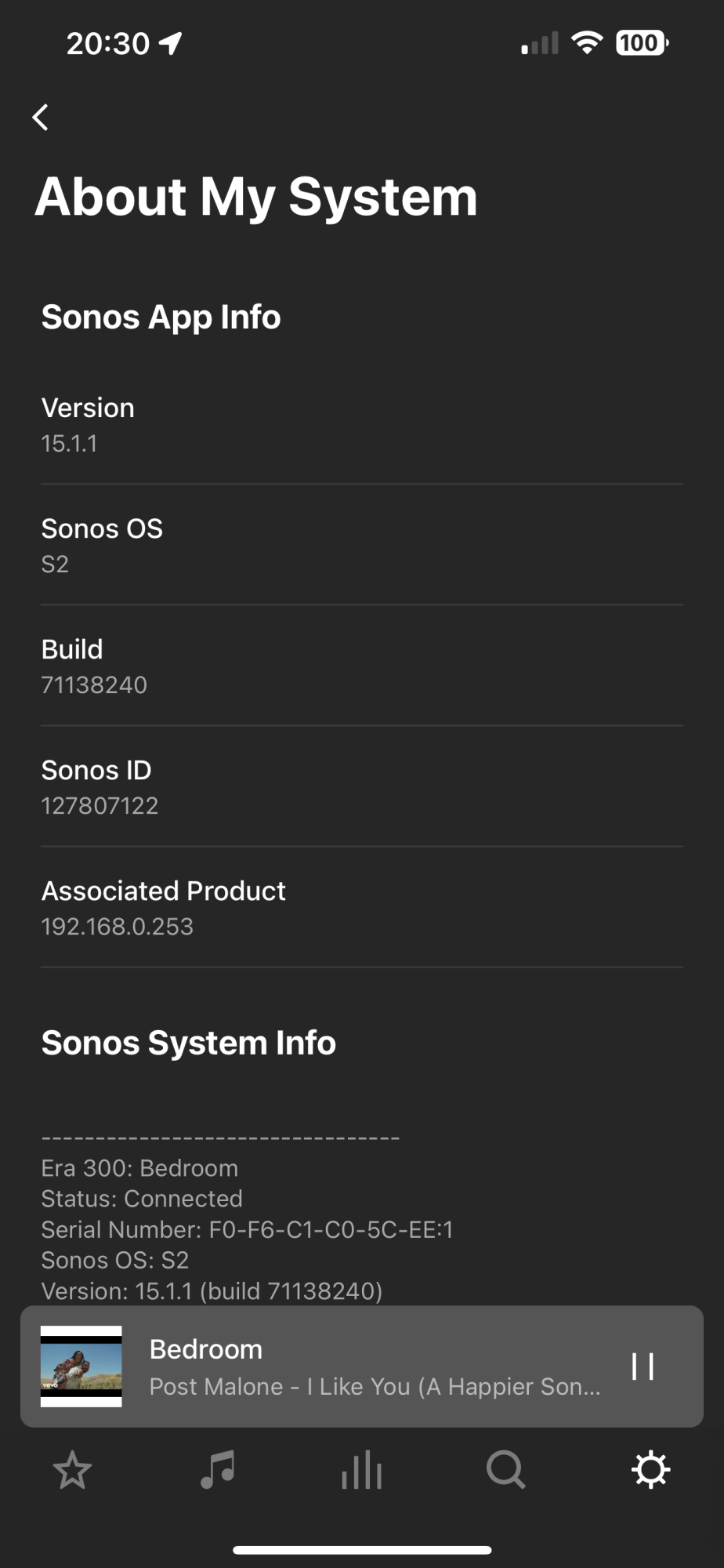Open the Bedroom now playing bar

click(x=362, y=1367)
